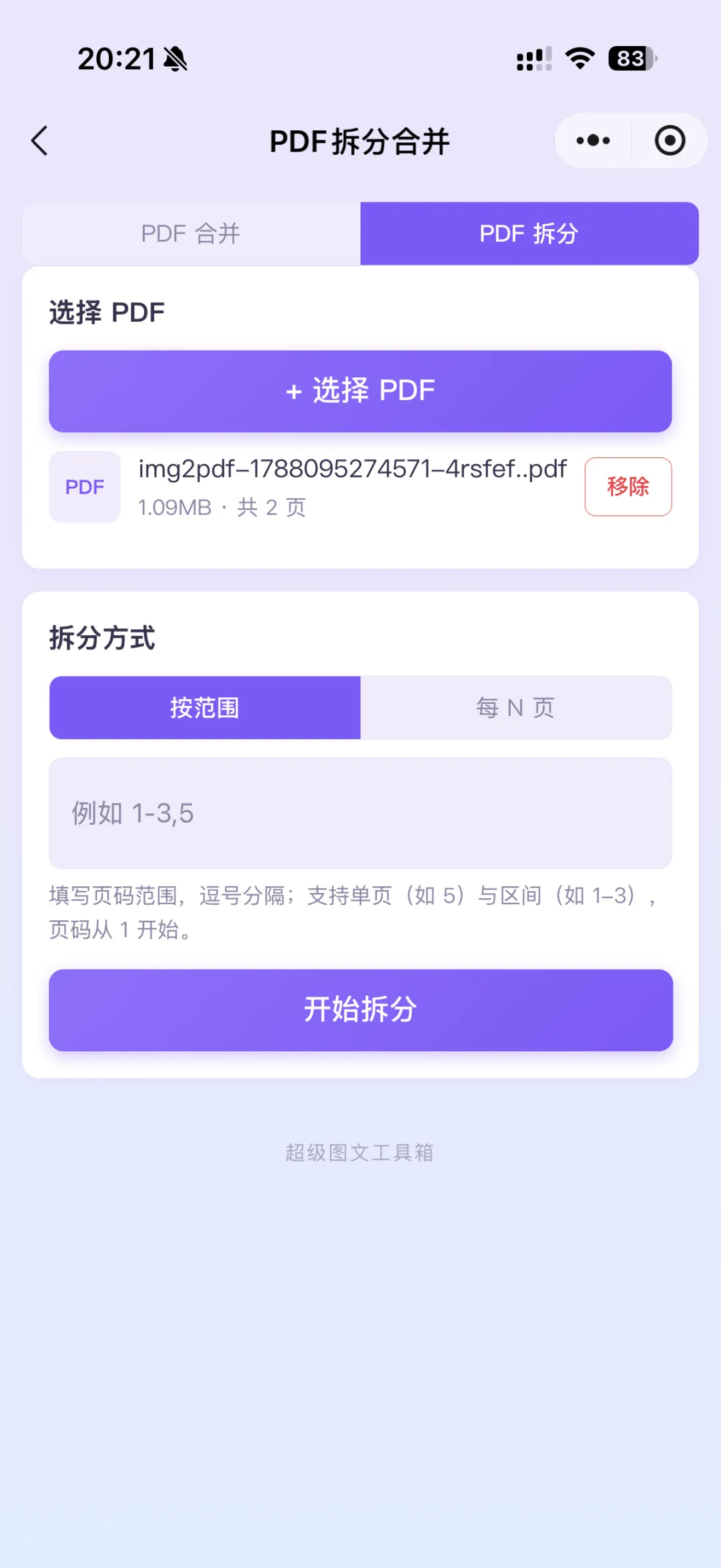
Task: Switch to the PDF 合并 tab
Action: (x=192, y=234)
